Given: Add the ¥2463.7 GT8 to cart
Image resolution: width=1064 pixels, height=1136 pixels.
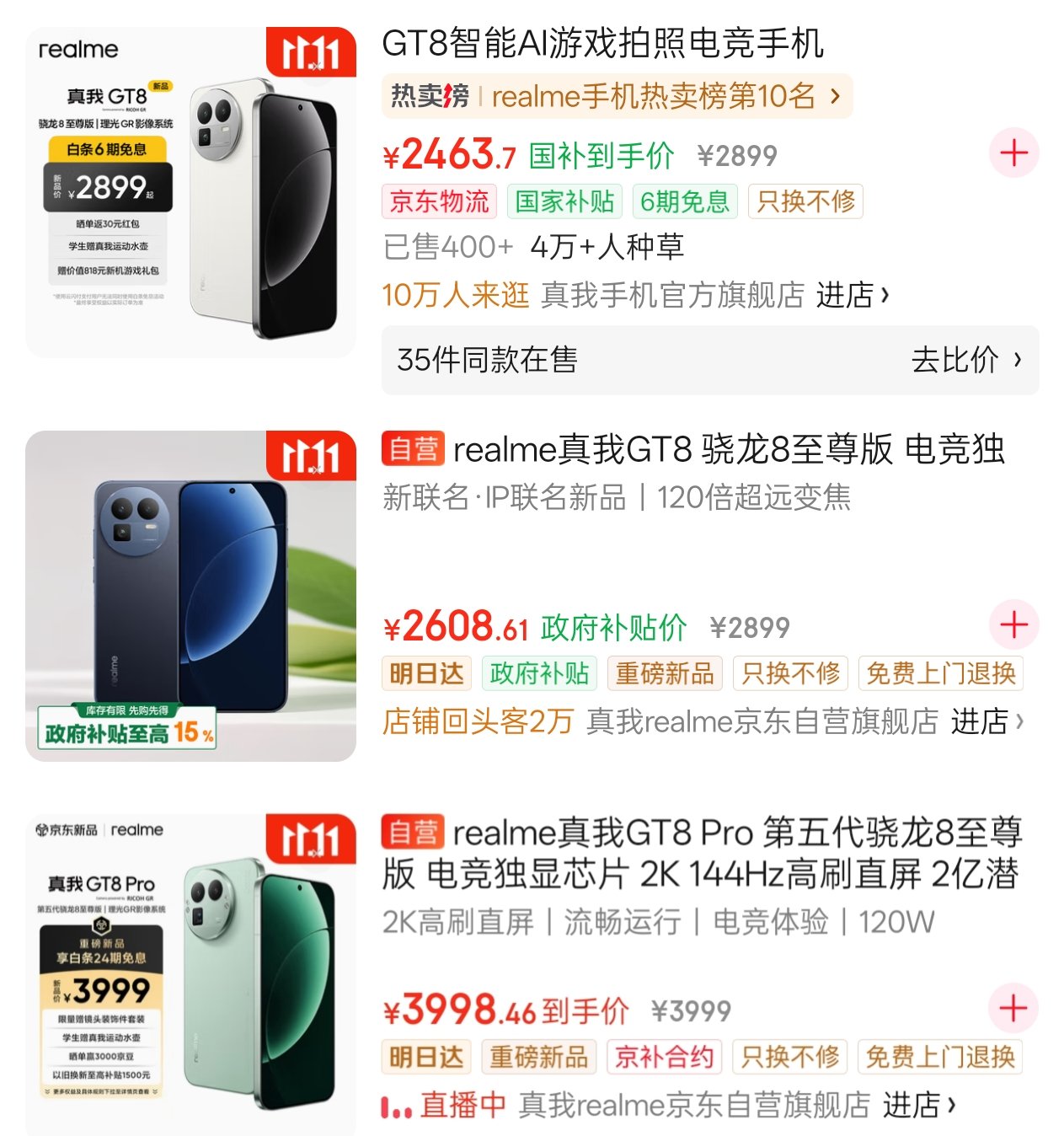Looking at the screenshot, I should click(1013, 153).
